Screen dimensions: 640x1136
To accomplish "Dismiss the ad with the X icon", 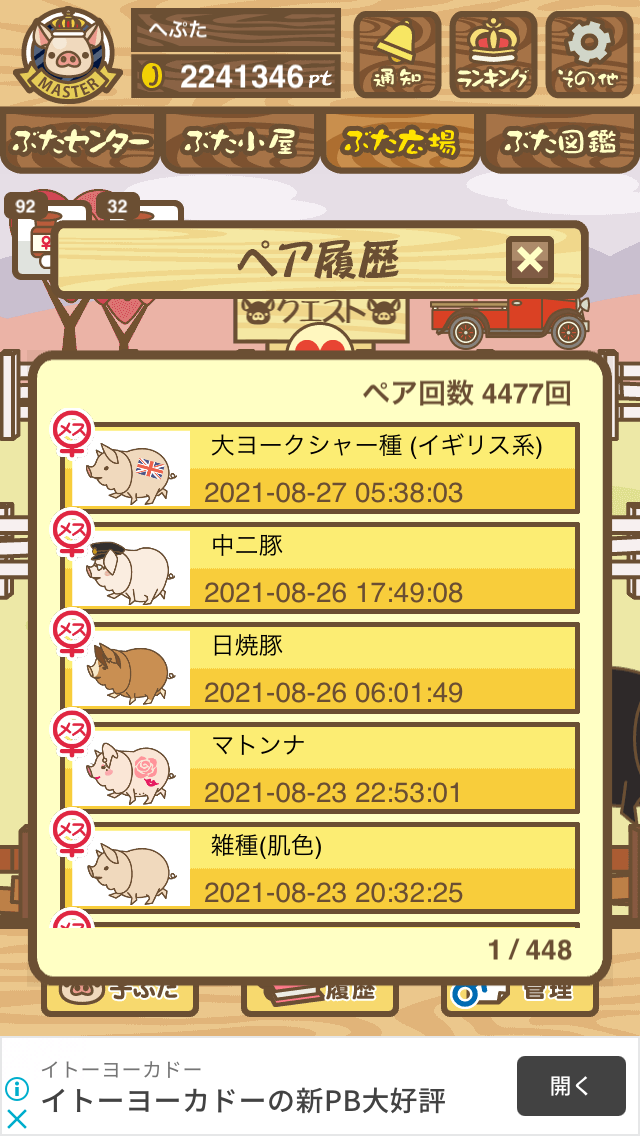I will click(17, 1119).
